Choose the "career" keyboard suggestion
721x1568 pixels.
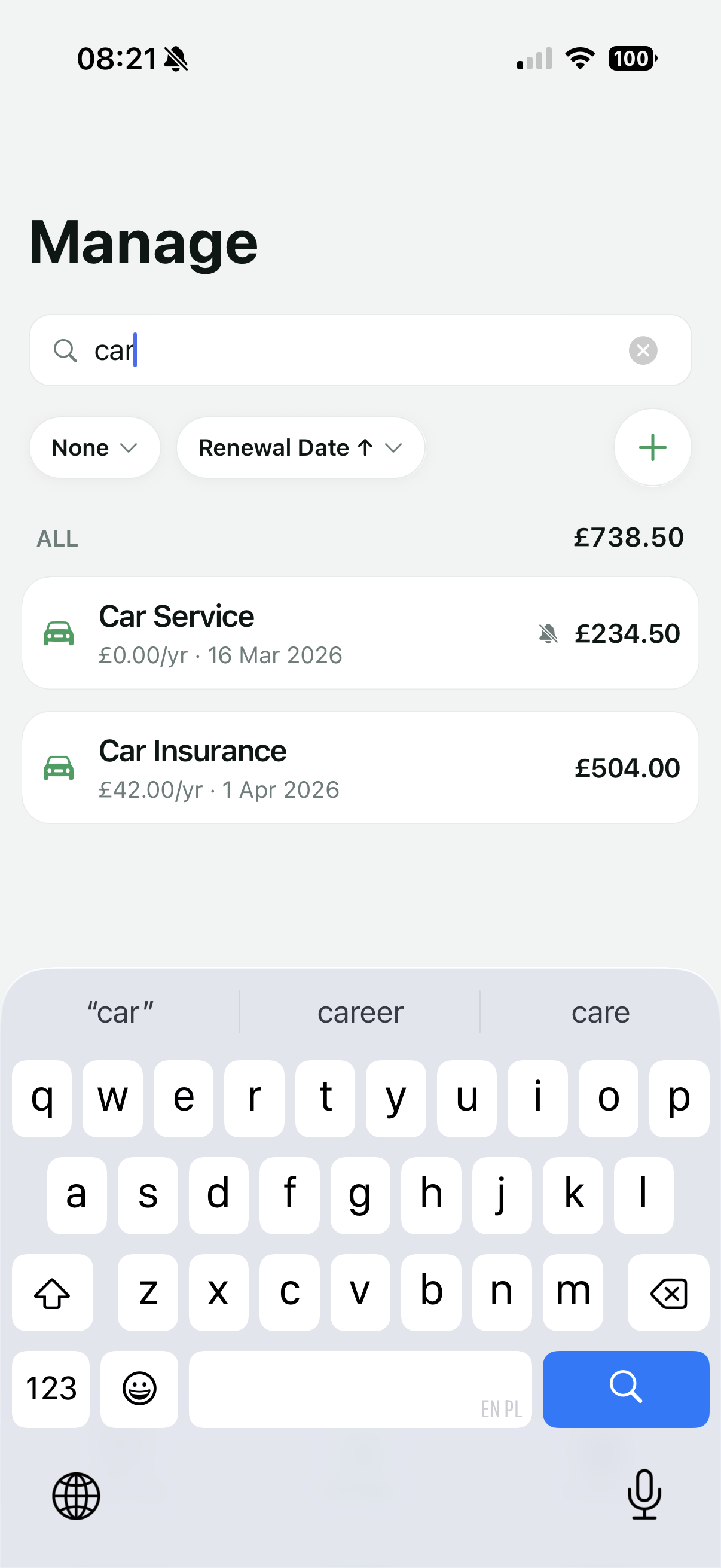click(x=359, y=1012)
